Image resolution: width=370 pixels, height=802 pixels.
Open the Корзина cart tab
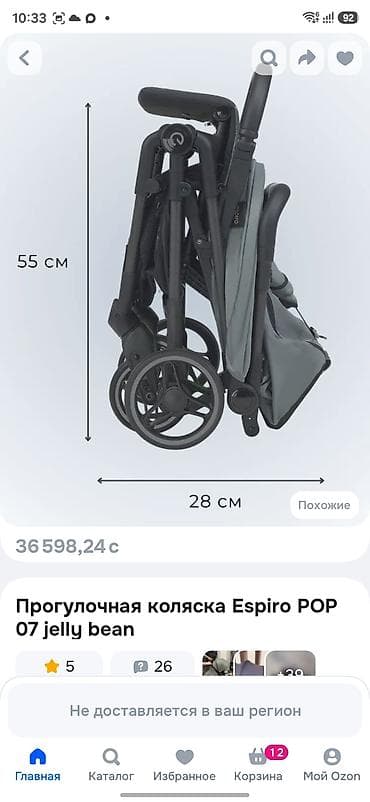258,765
